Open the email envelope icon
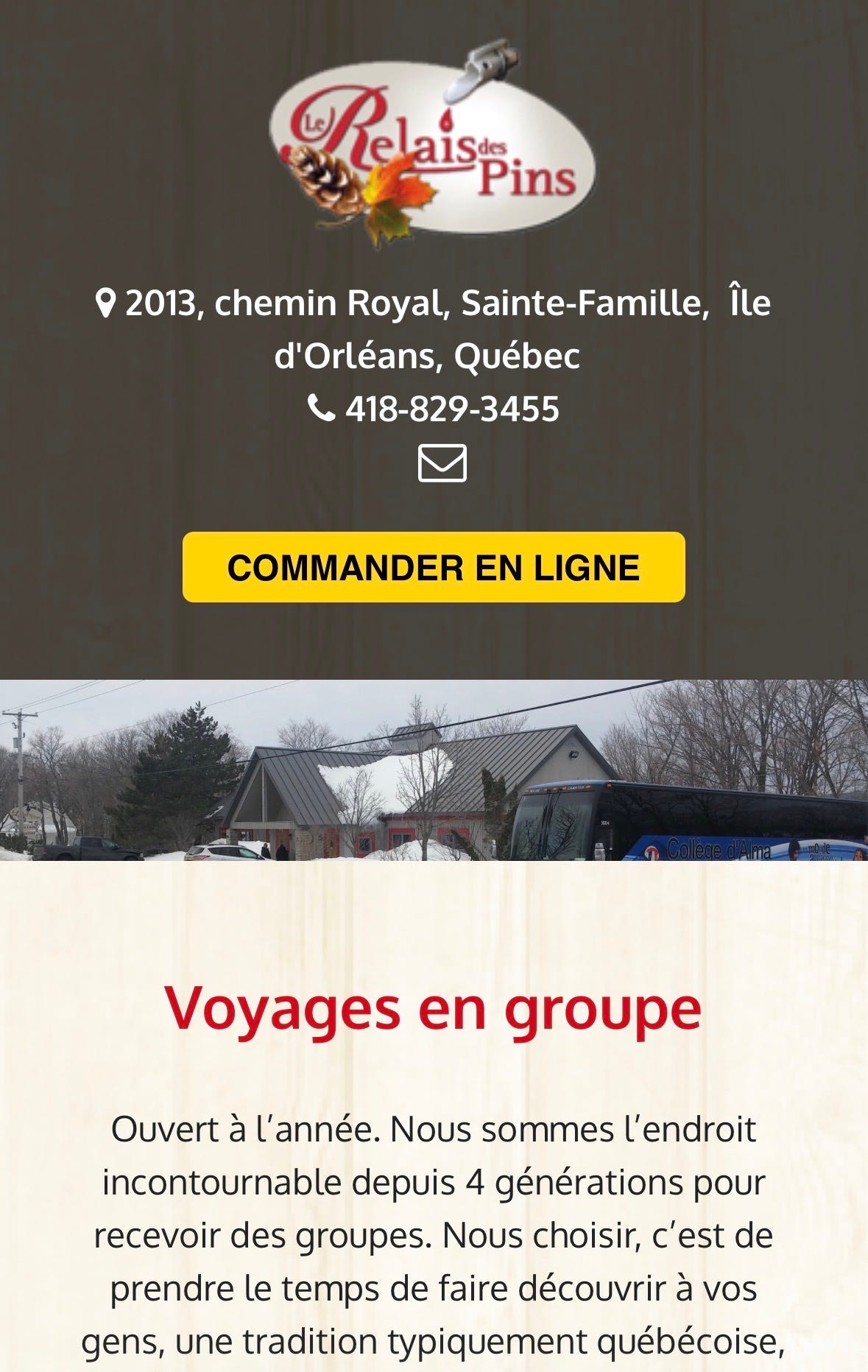The height and width of the screenshot is (1372, 868). 442,462
